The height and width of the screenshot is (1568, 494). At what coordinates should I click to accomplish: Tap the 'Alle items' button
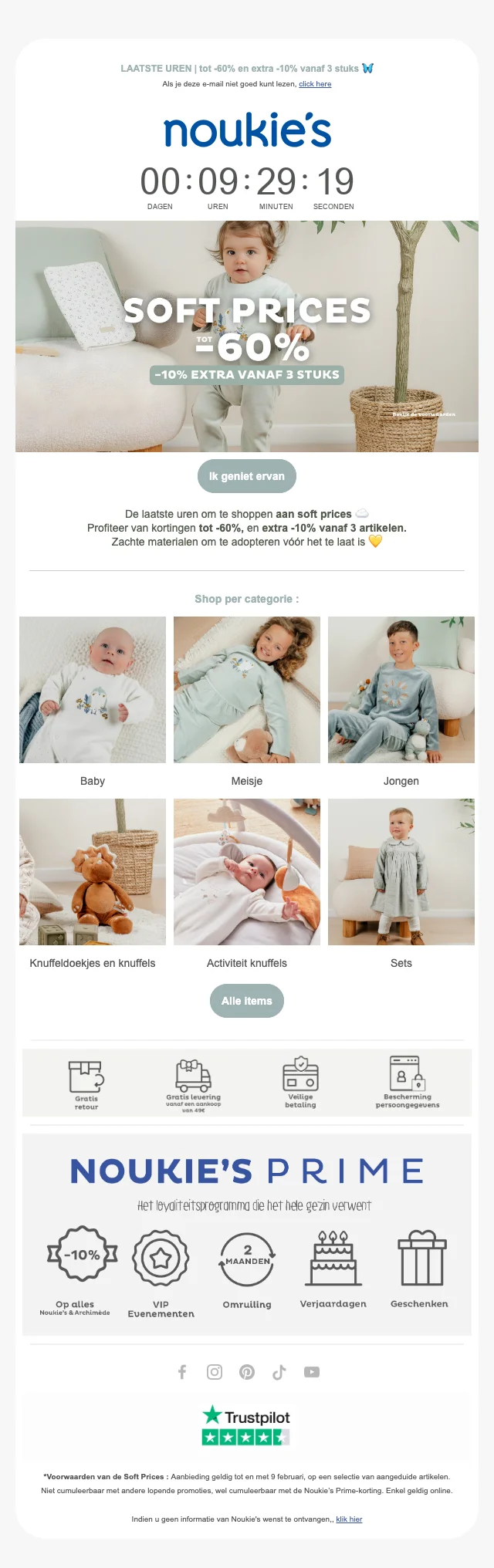click(x=247, y=1001)
